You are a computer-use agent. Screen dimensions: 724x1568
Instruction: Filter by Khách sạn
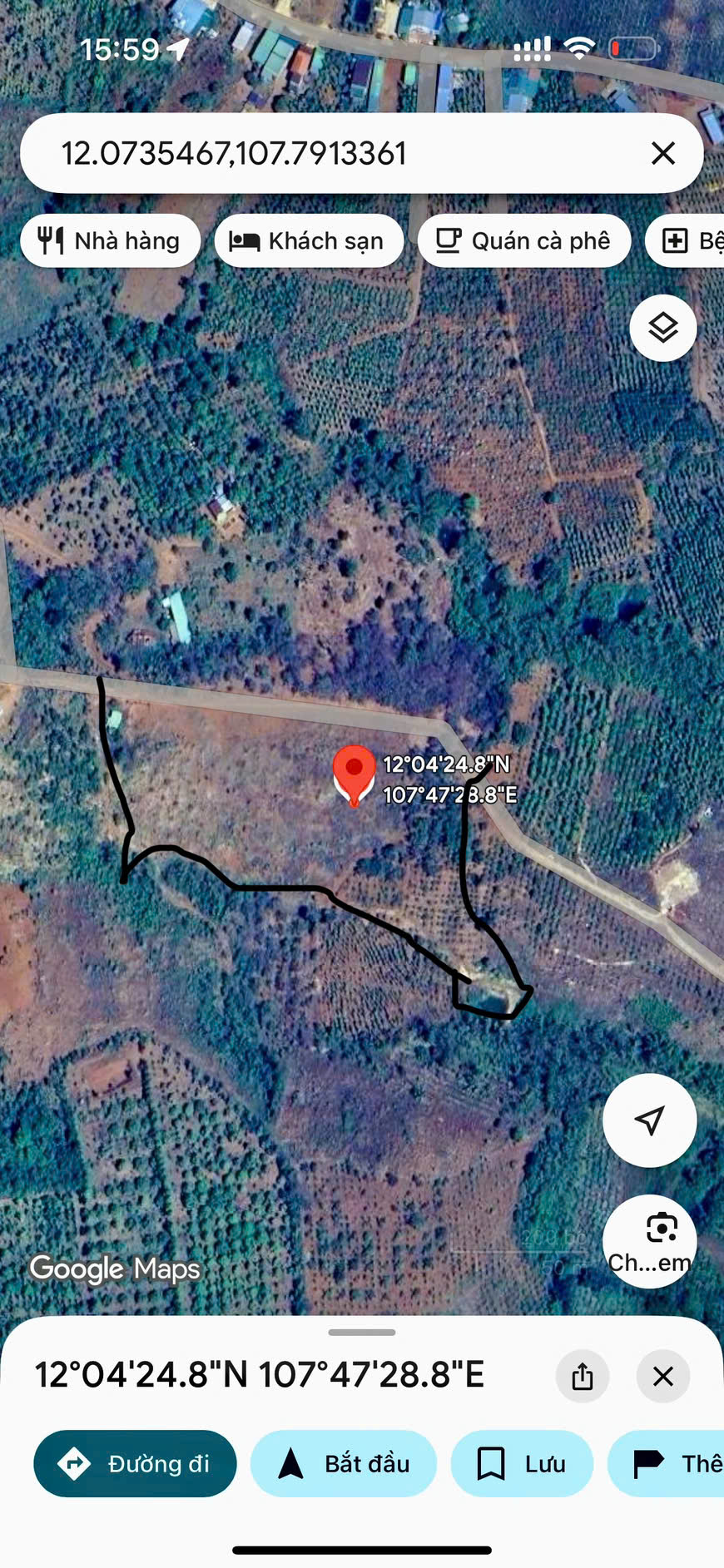pos(309,241)
